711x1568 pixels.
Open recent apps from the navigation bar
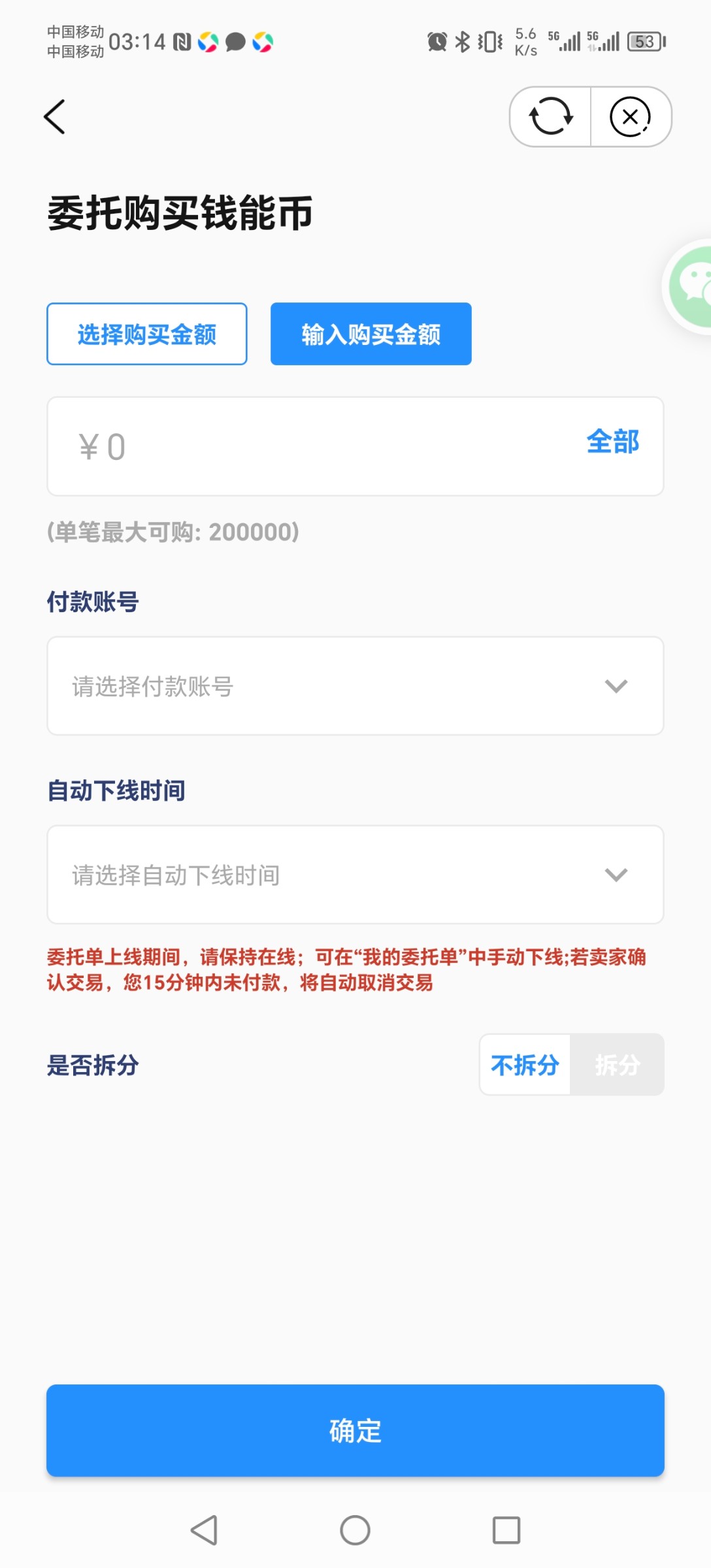[506, 1530]
